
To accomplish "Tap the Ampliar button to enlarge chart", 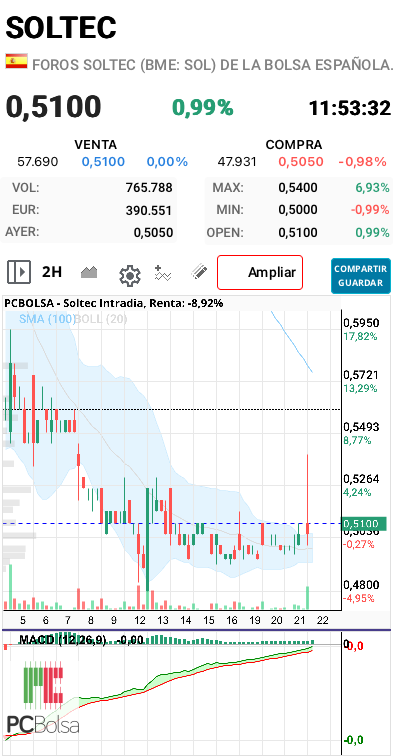I will click(260, 272).
